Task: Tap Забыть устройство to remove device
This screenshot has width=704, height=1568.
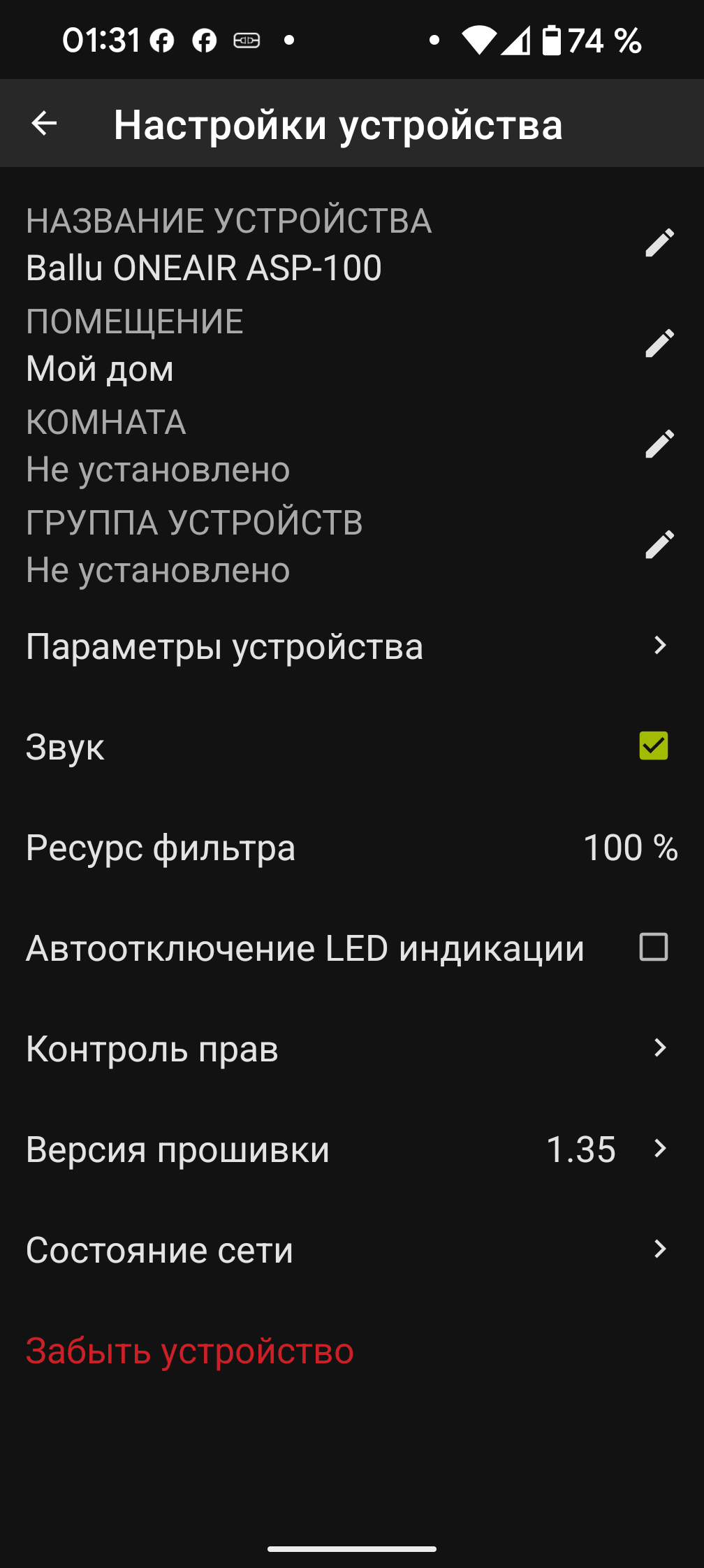Action: coord(190,1351)
